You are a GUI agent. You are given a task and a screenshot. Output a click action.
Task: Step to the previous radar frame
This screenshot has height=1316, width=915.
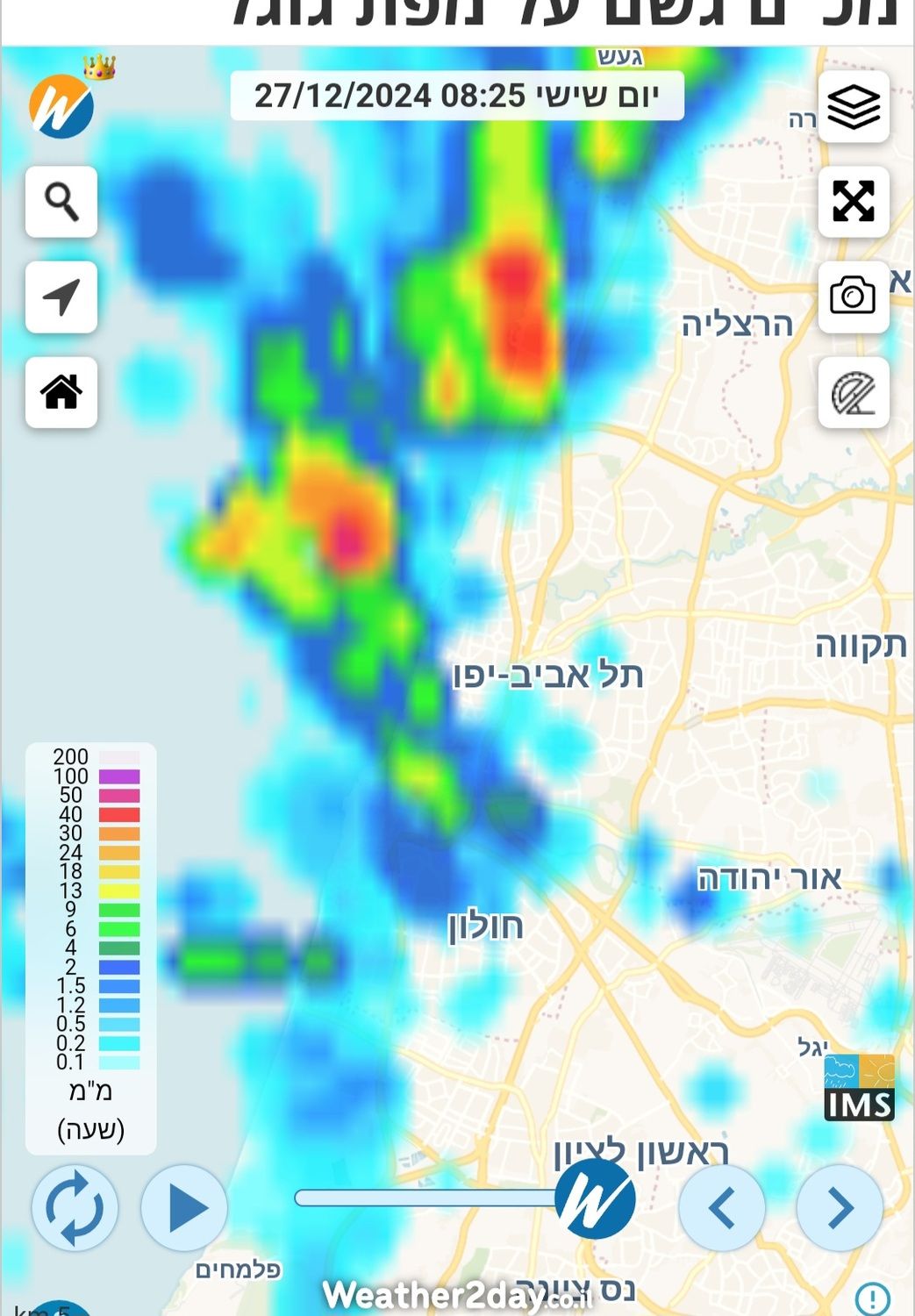coord(722,1208)
